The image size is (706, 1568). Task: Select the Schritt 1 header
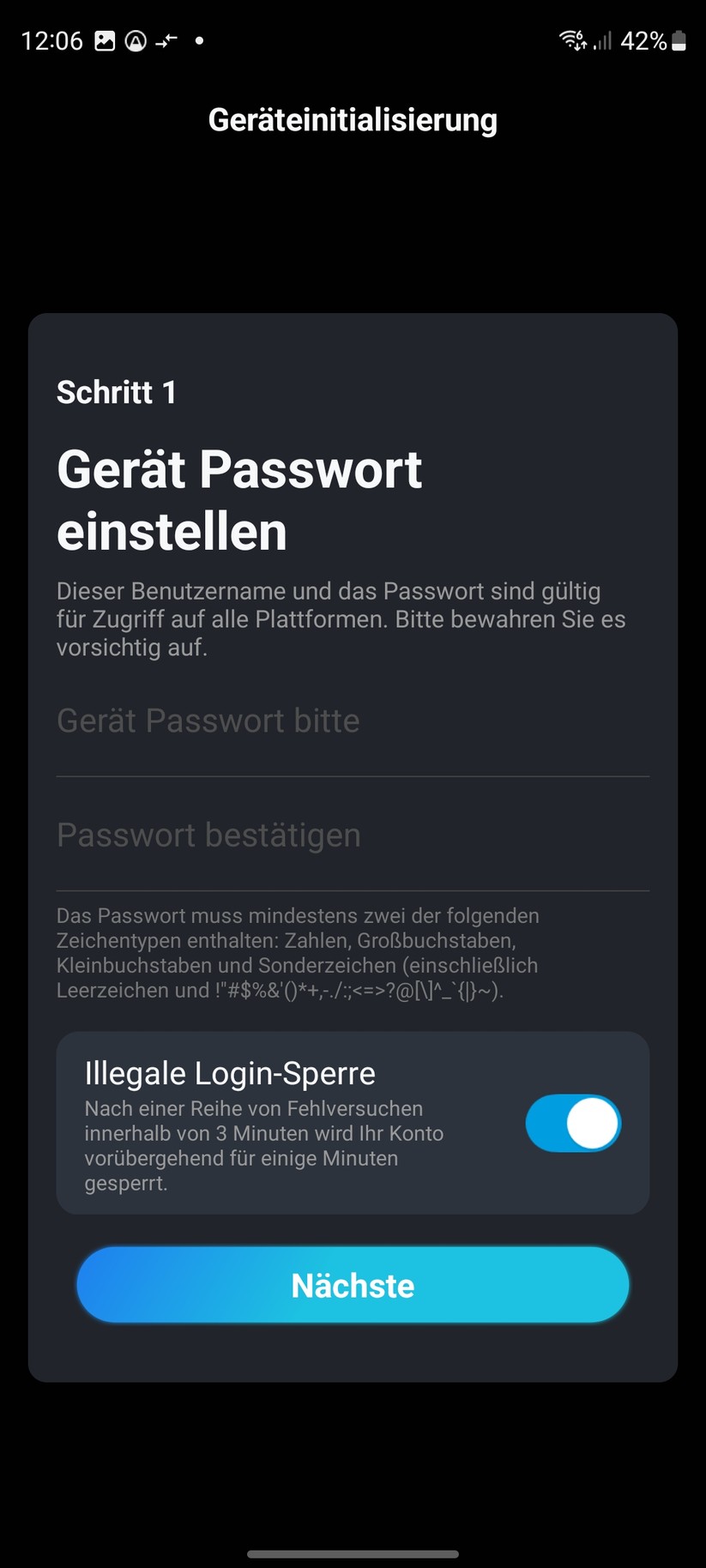(x=116, y=392)
